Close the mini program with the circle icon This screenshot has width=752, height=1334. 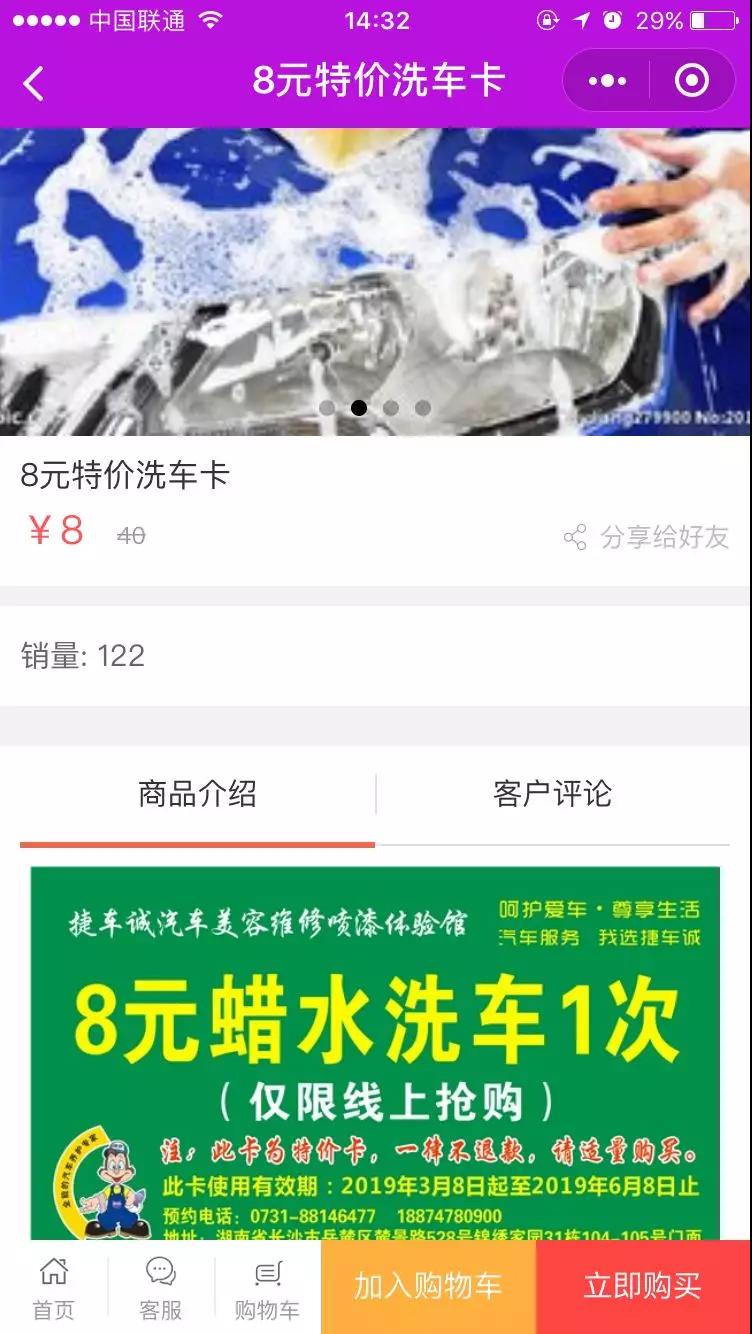[692, 81]
